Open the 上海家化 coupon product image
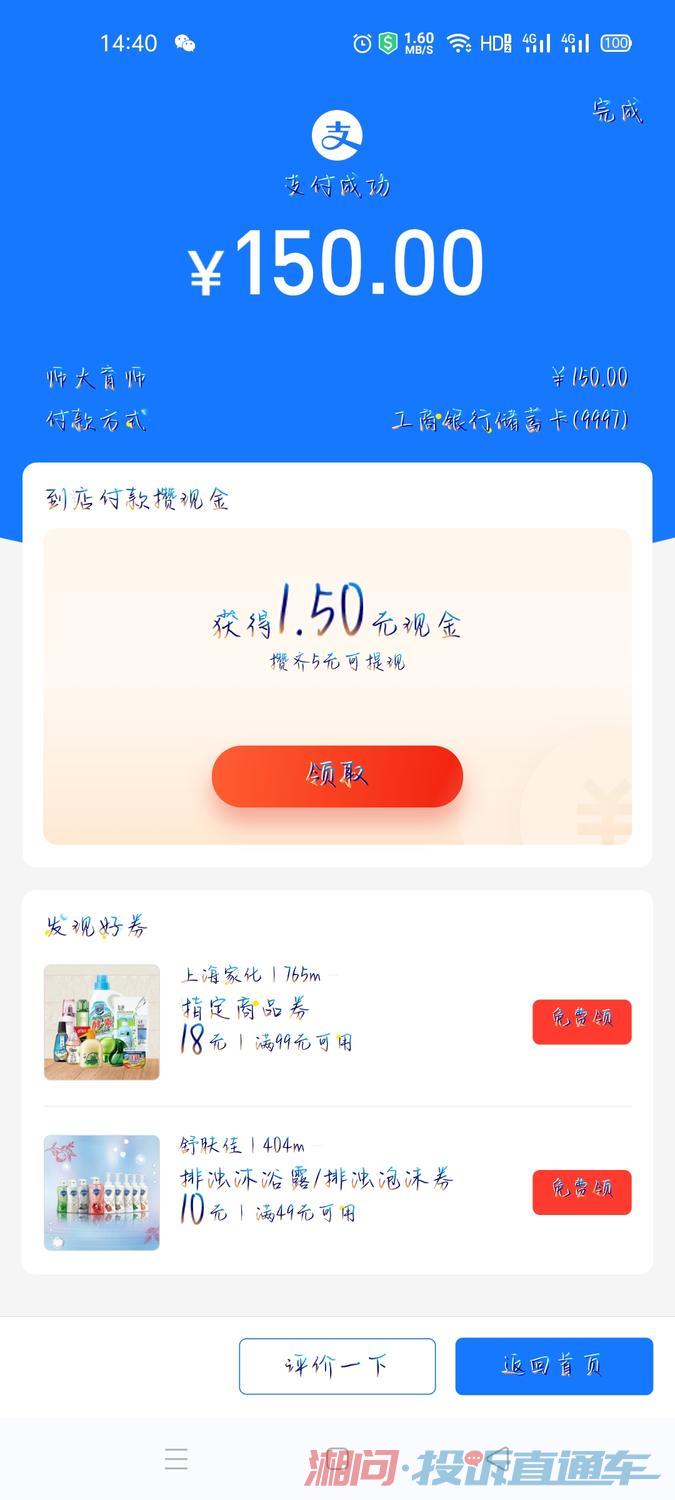675x1500 pixels. pyautogui.click(x=102, y=1022)
